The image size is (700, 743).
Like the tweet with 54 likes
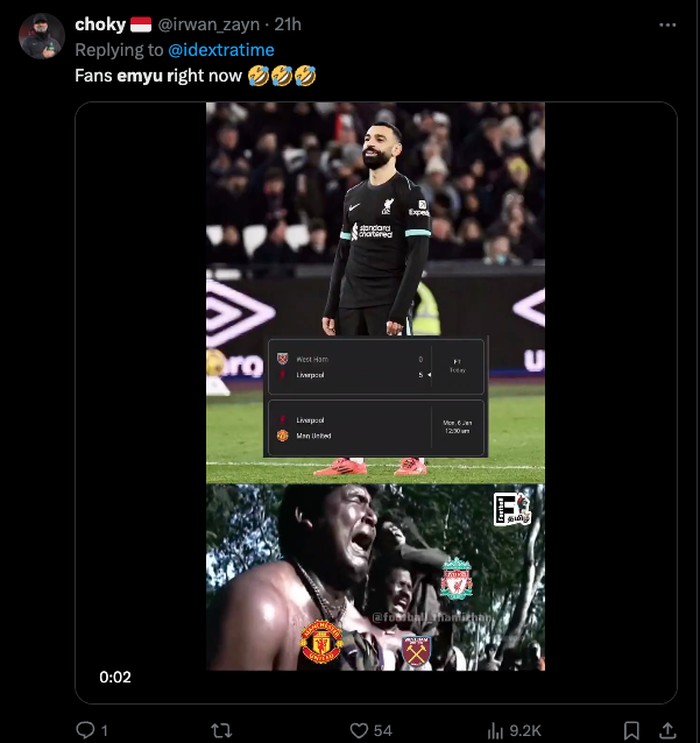point(360,730)
